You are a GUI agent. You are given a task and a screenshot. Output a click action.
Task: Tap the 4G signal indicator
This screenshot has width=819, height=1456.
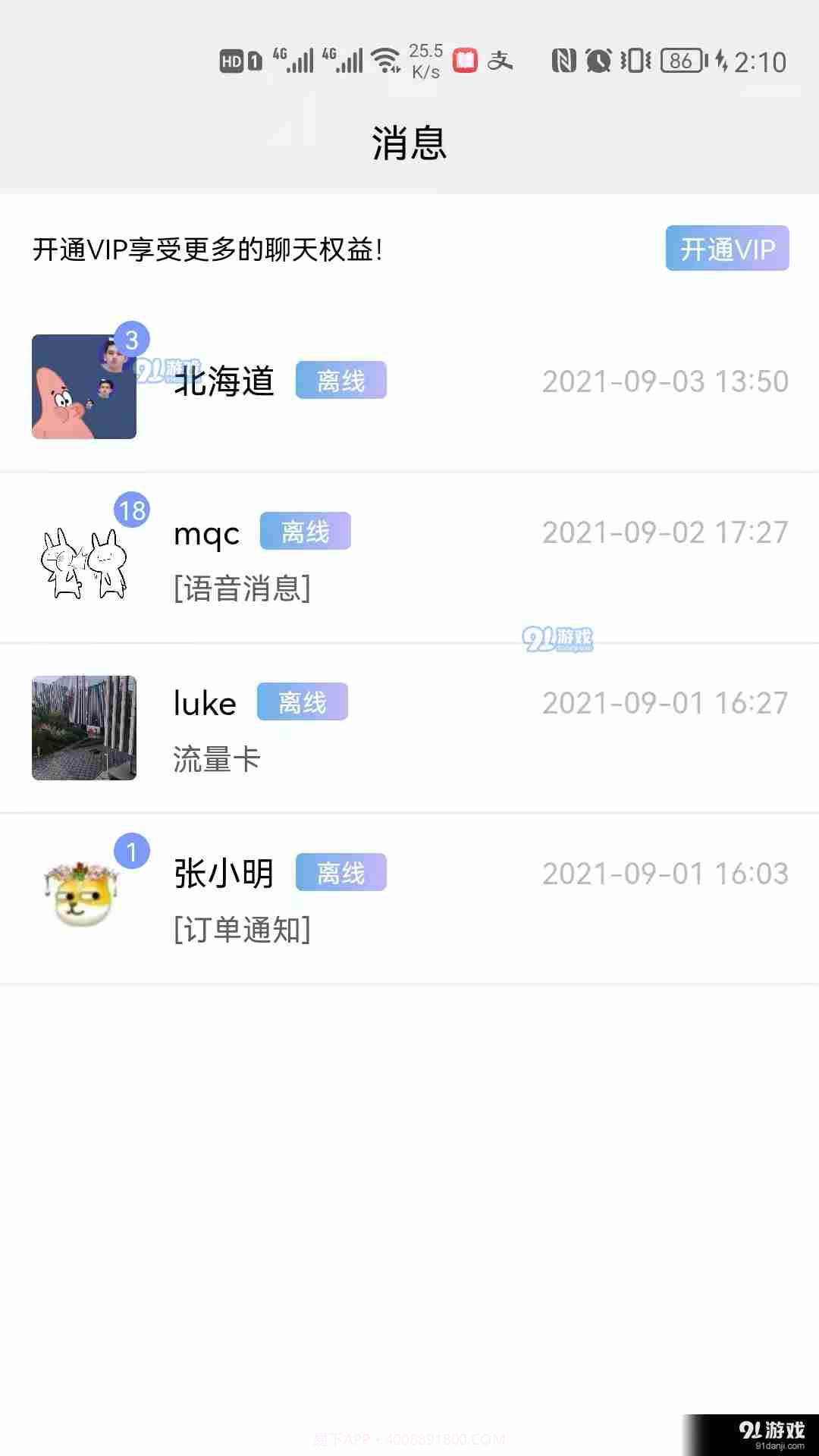296,59
